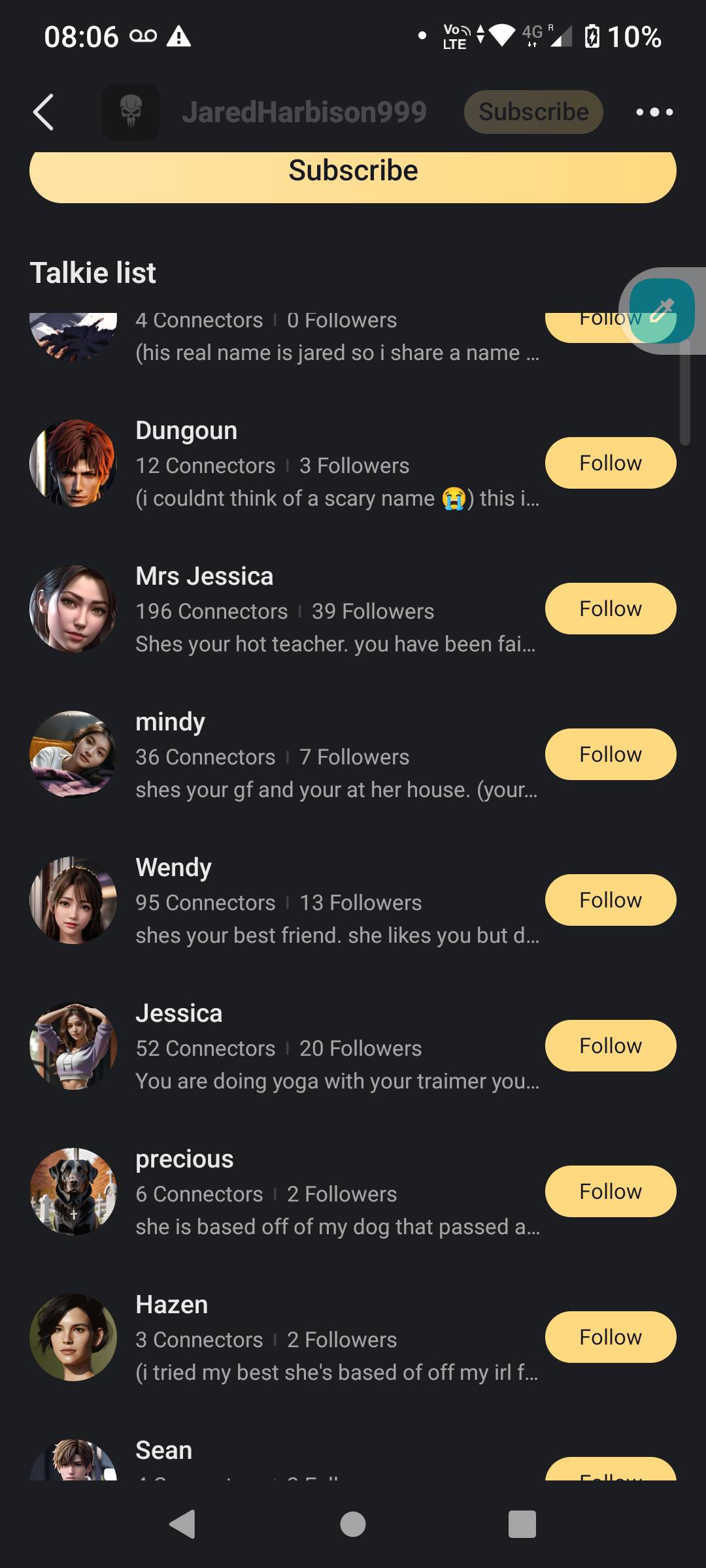Follow the Dungoun talkie
706x1568 pixels.
pyautogui.click(x=611, y=463)
